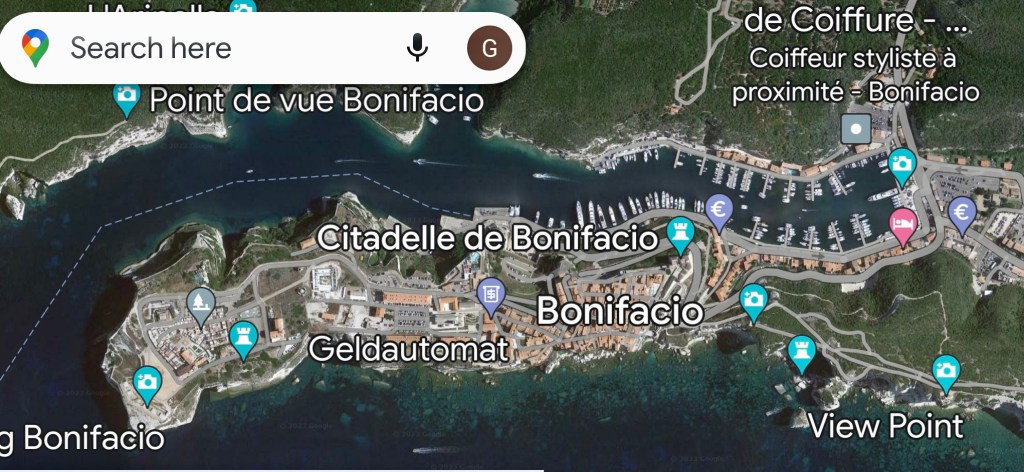Select the Citadelle de Bonifacio marker
The height and width of the screenshot is (472, 1024).
coord(681,233)
